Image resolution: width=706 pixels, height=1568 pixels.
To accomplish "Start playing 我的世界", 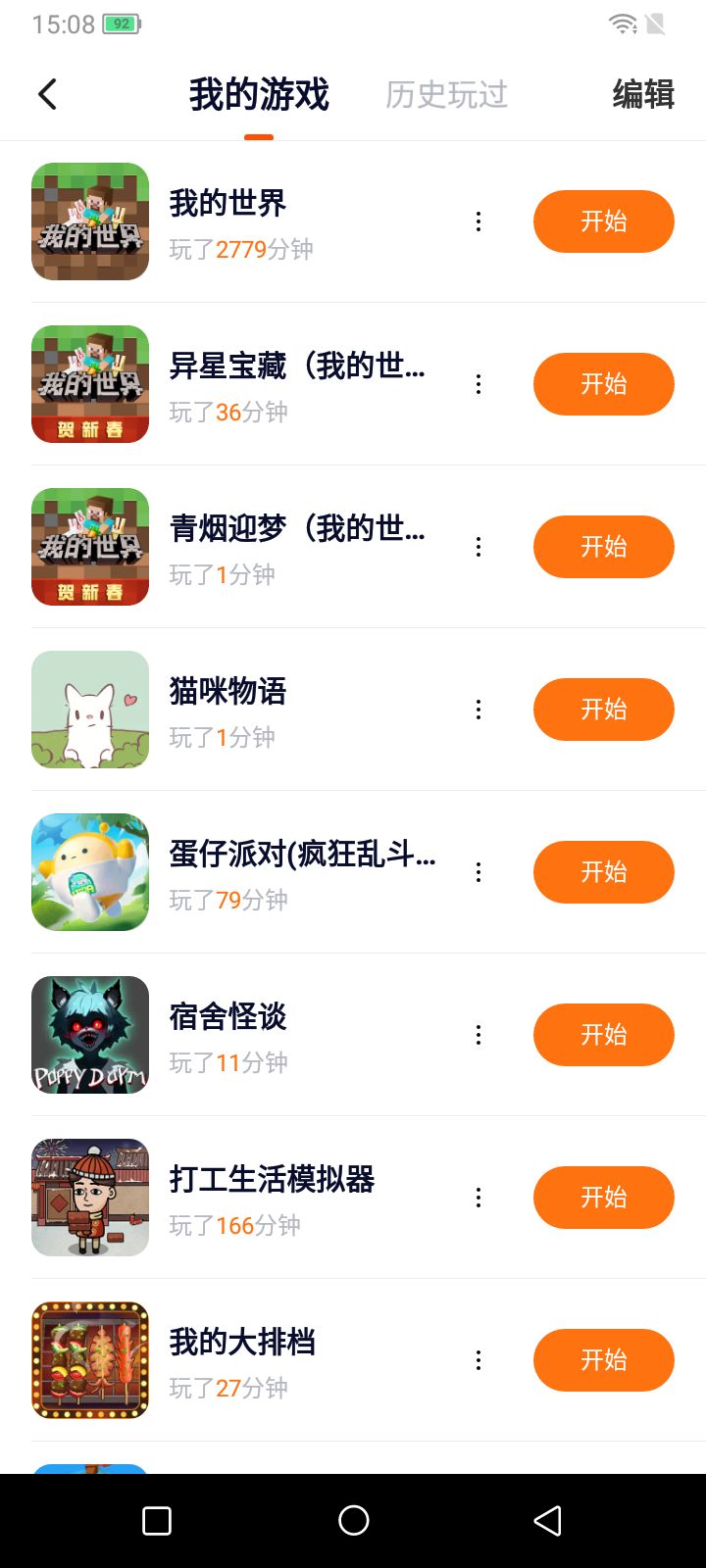I will 603,221.
